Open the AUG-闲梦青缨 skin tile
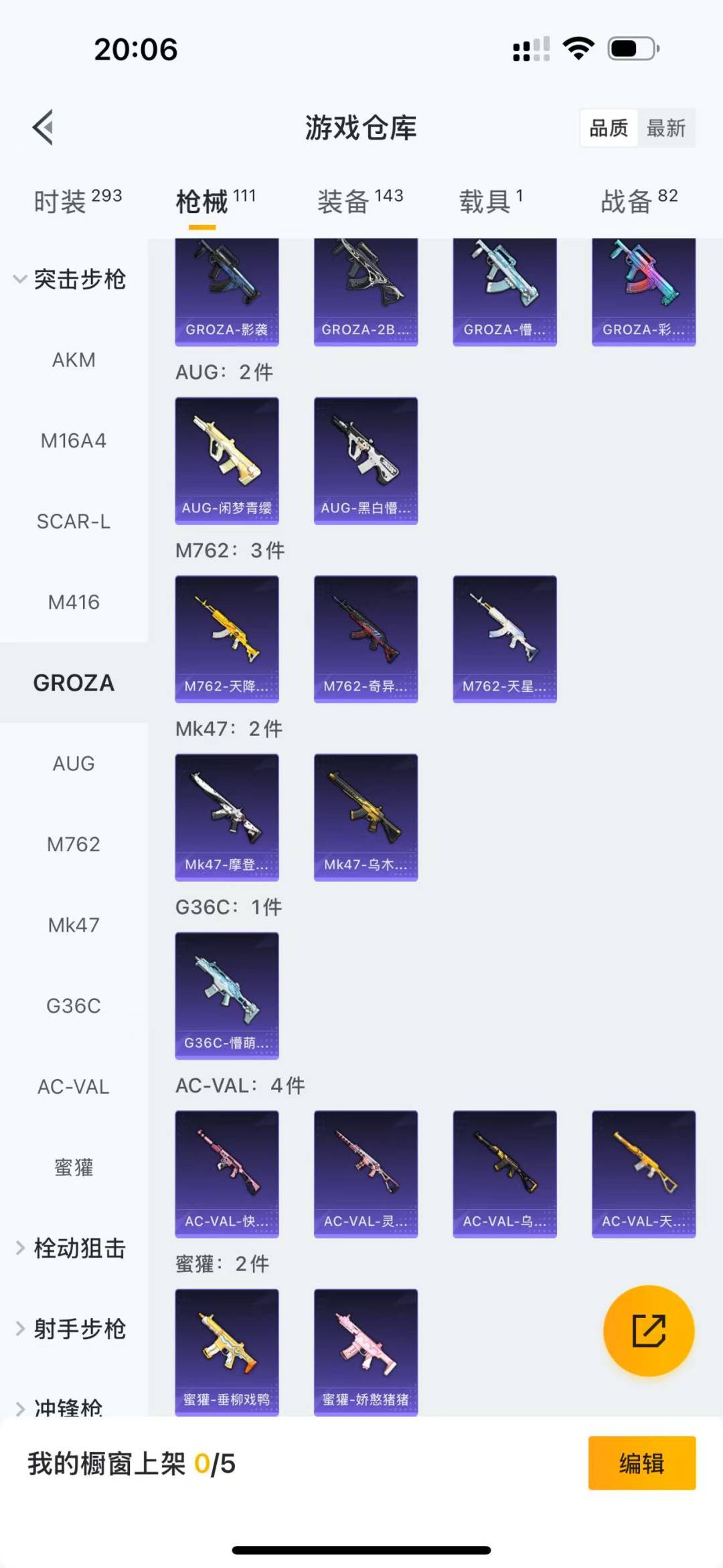Screen dimensions: 723x1568 (227, 460)
